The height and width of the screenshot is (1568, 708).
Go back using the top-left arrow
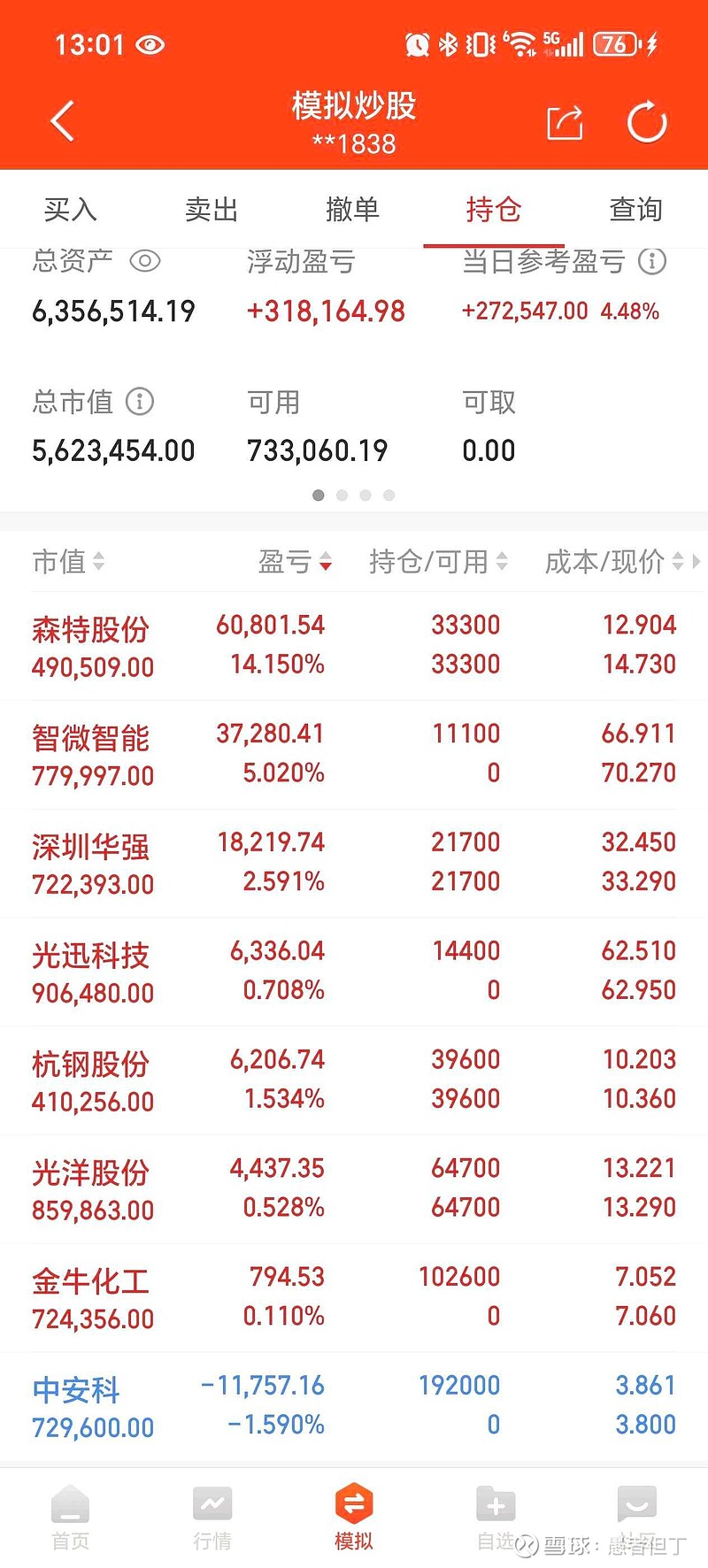(x=62, y=121)
